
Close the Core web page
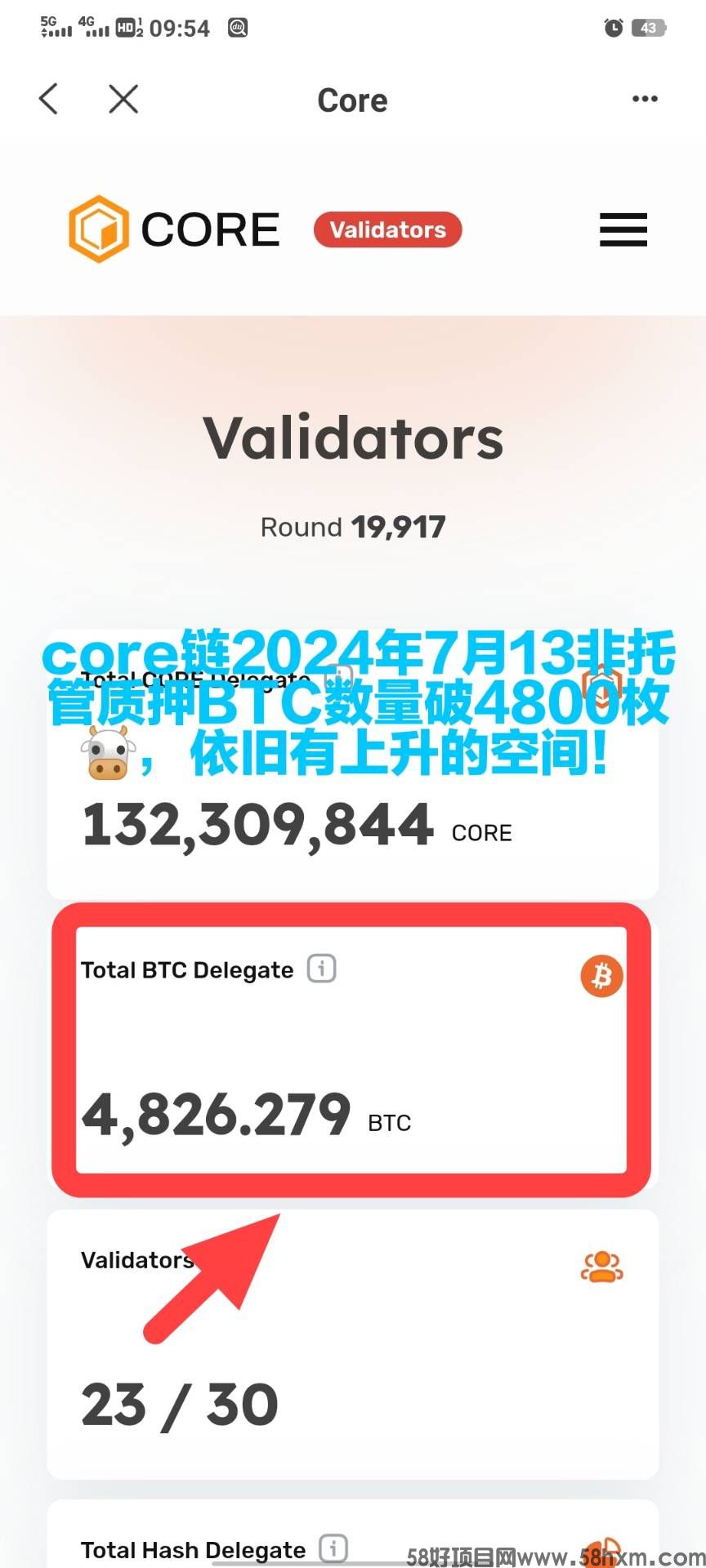click(123, 99)
